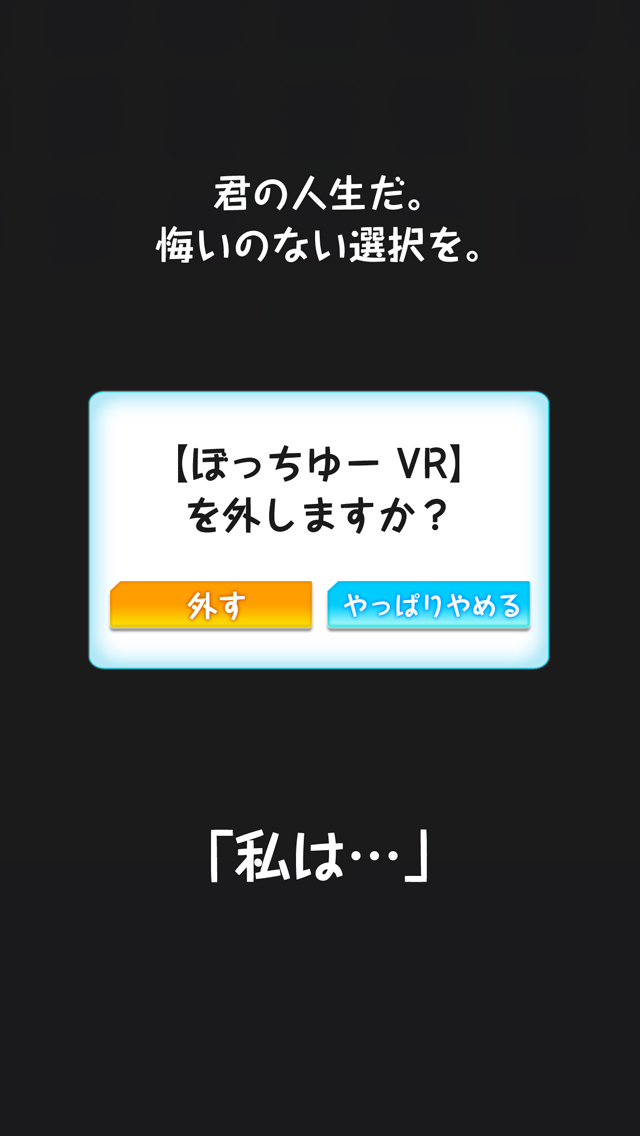Choose やっぱりやめる to cancel
Viewport: 640px width, 1136px height.
click(x=429, y=605)
